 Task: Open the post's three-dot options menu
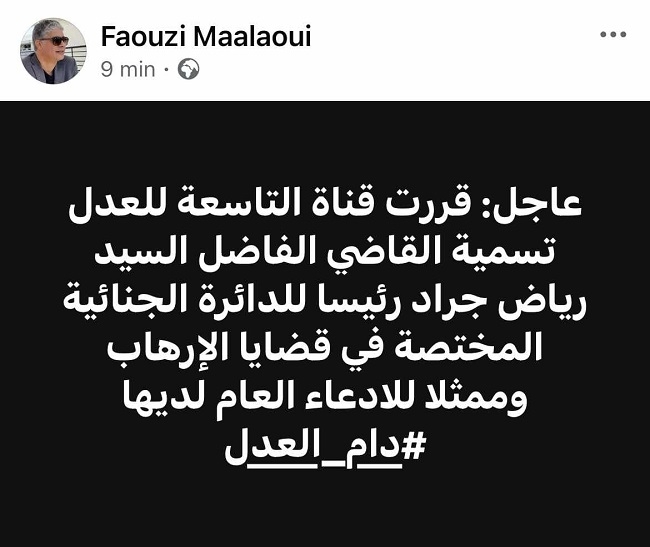611,35
